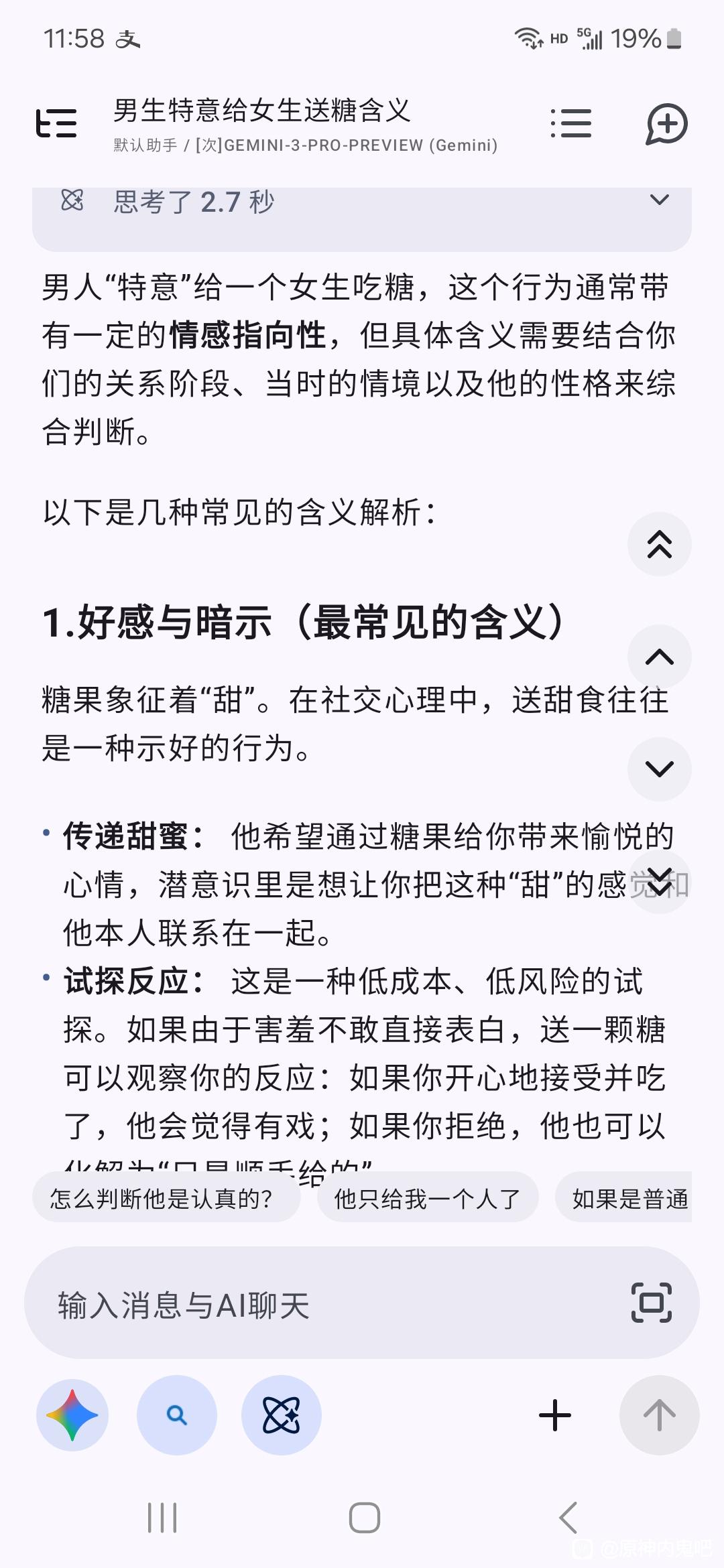
Task: Go to next message with down arrow
Action: (659, 769)
